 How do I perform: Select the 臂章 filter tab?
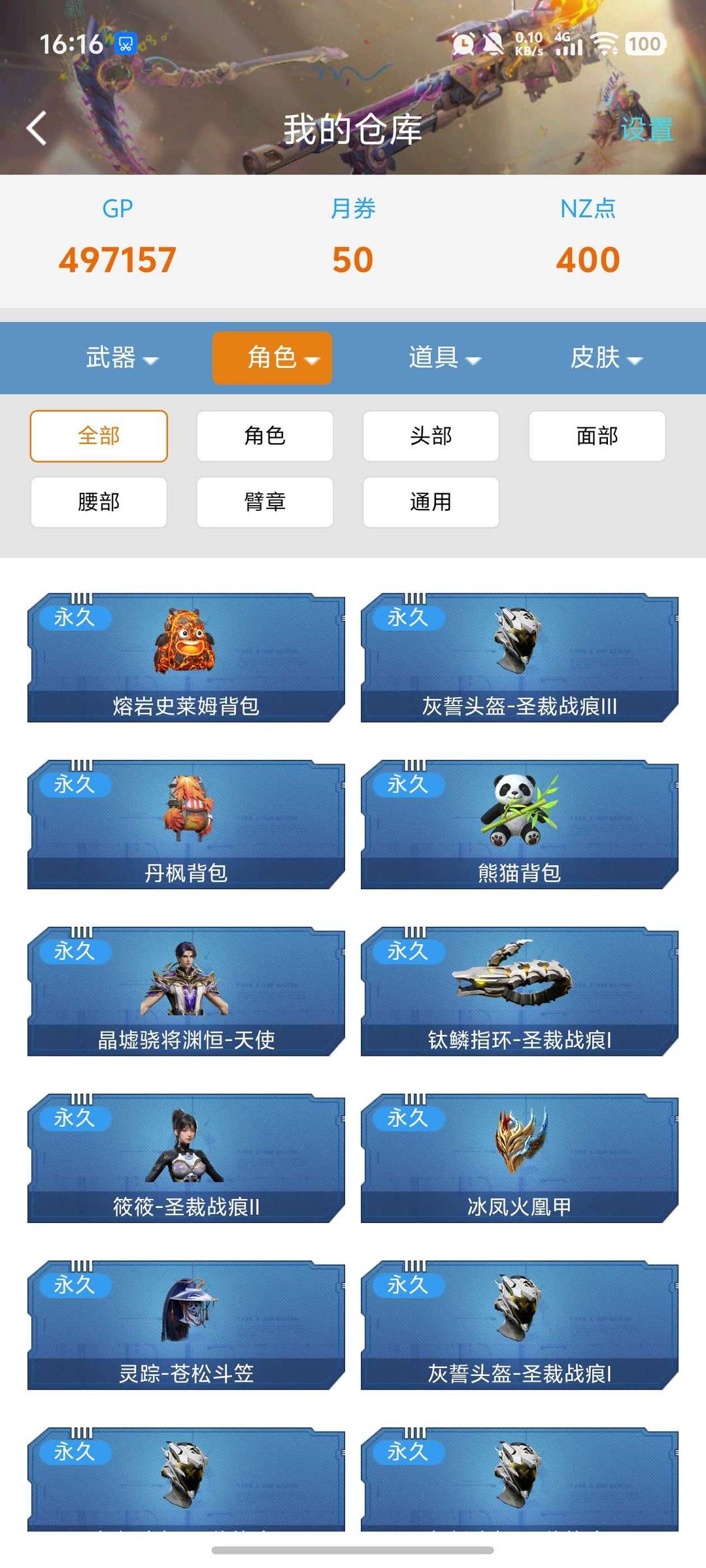click(264, 502)
